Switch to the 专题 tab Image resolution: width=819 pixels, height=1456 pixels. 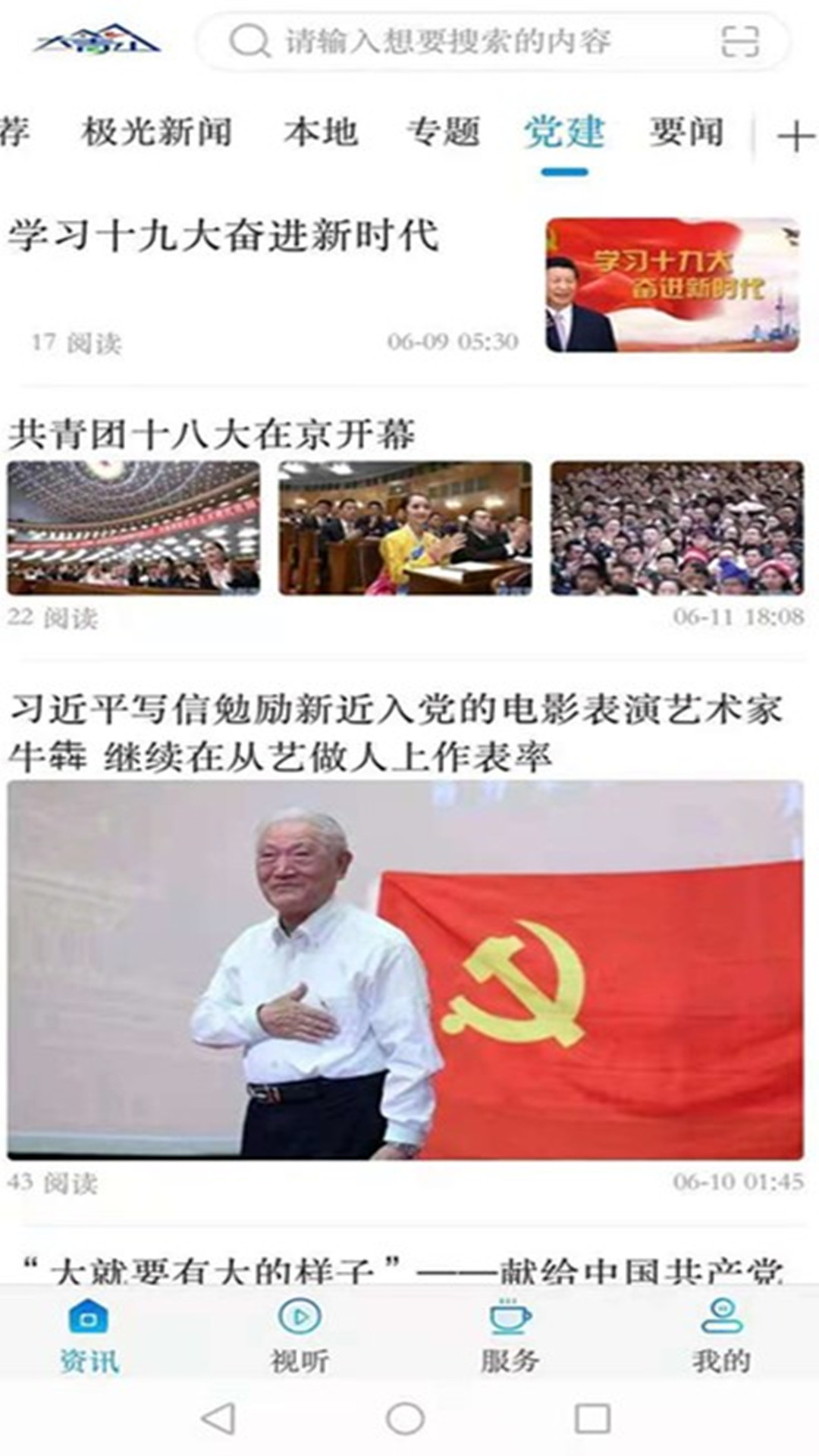click(x=444, y=133)
